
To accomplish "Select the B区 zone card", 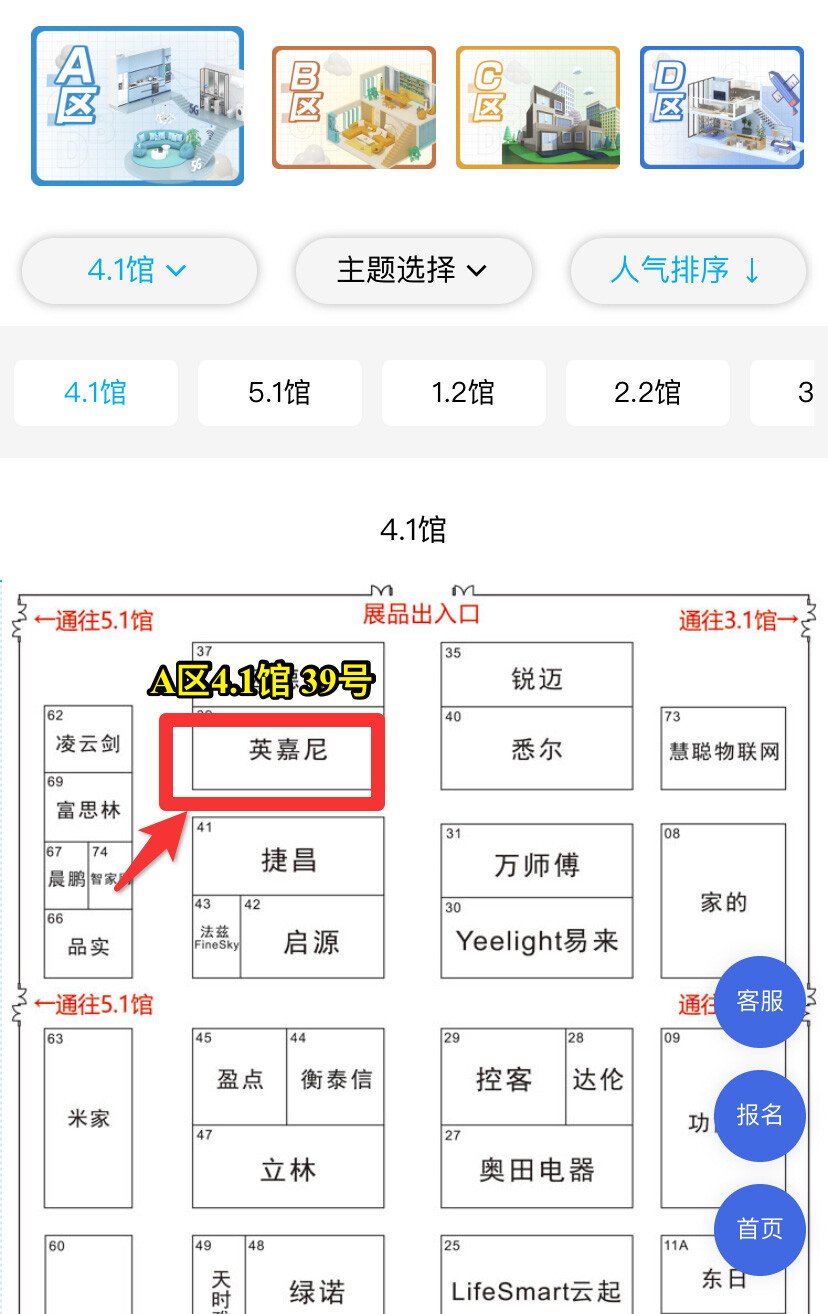I will click(x=354, y=107).
